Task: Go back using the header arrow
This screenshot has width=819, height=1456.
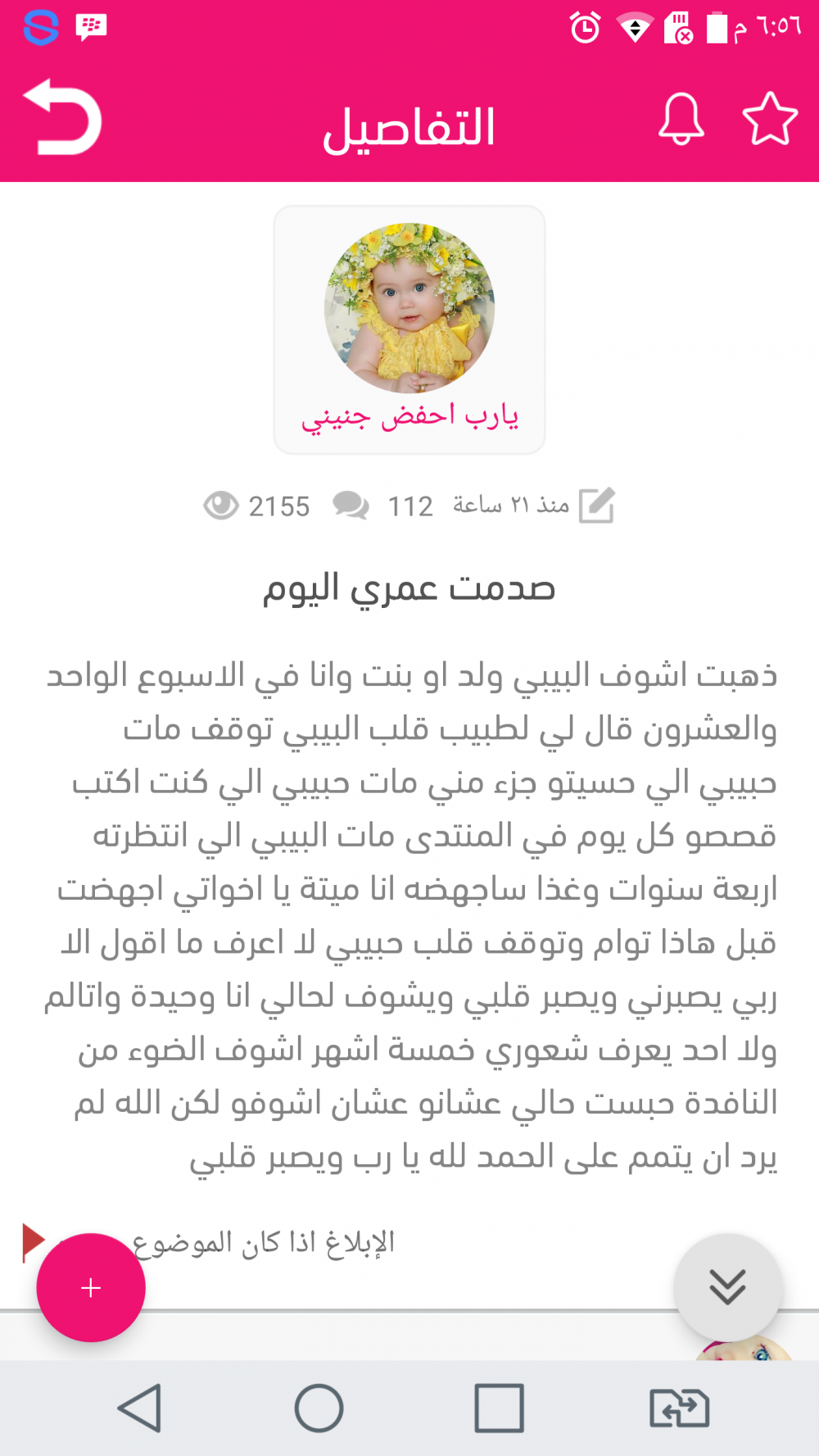Action: click(x=63, y=118)
